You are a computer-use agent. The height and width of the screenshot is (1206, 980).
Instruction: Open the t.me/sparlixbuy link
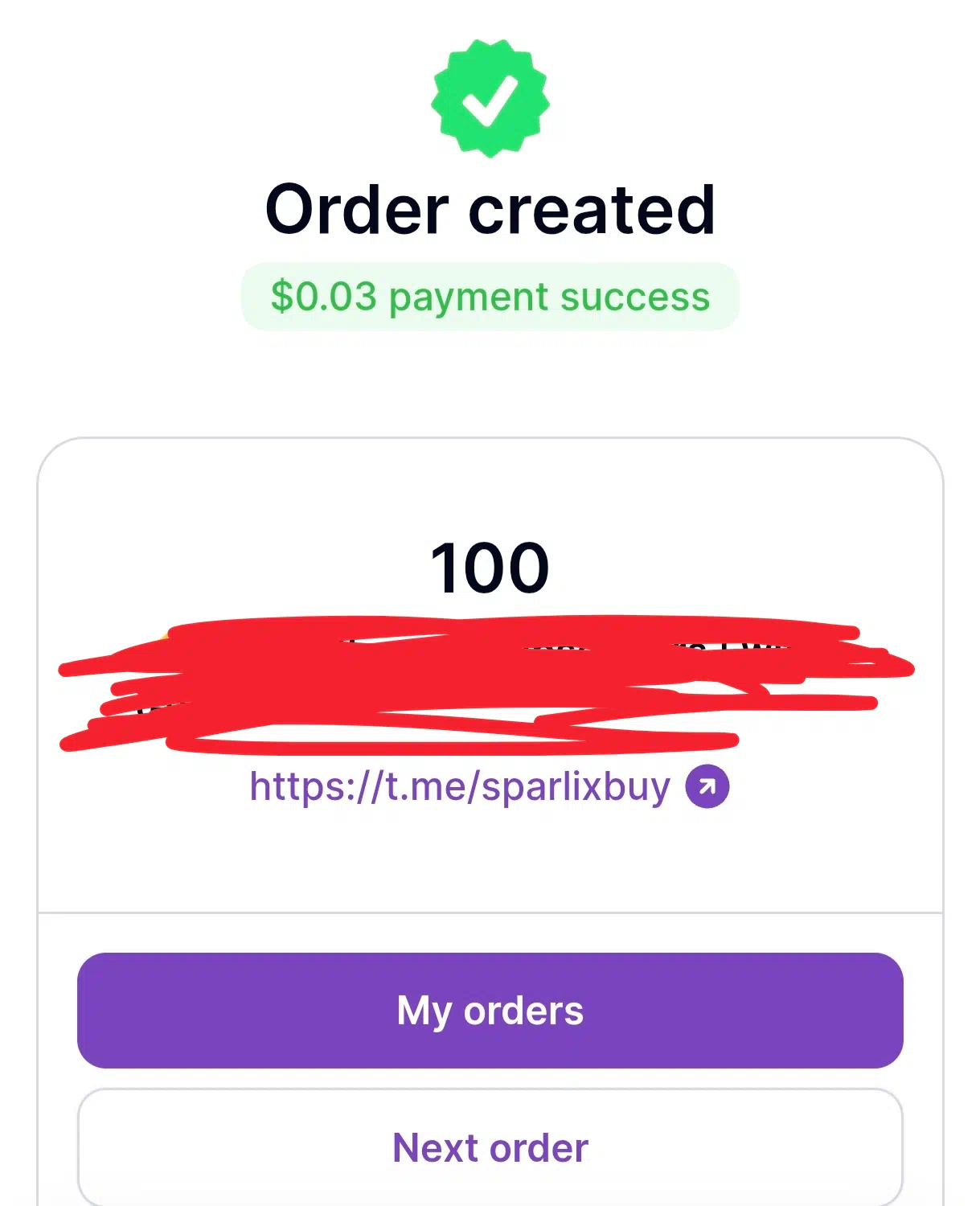pyautogui.click(x=459, y=786)
